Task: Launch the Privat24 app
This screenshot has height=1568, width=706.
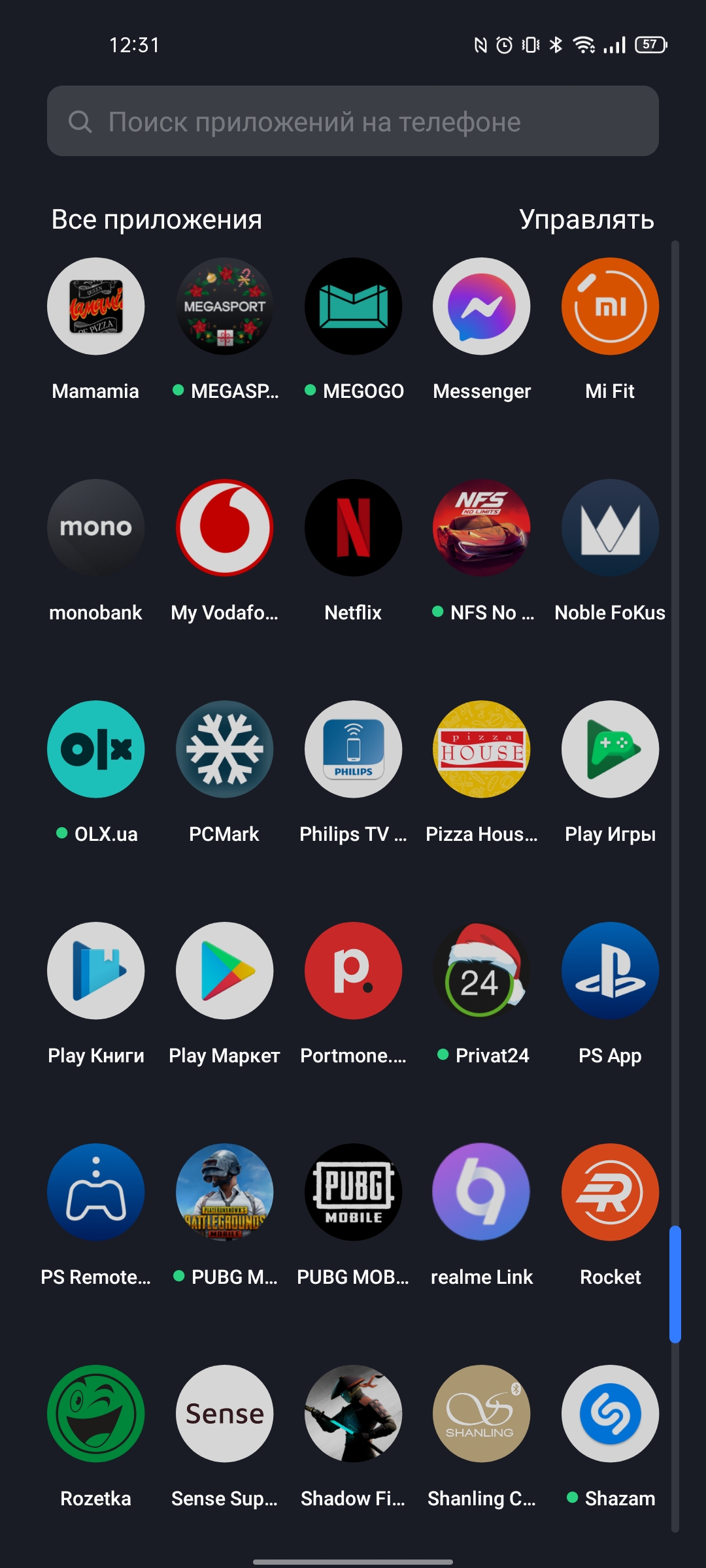Action: coord(482,972)
